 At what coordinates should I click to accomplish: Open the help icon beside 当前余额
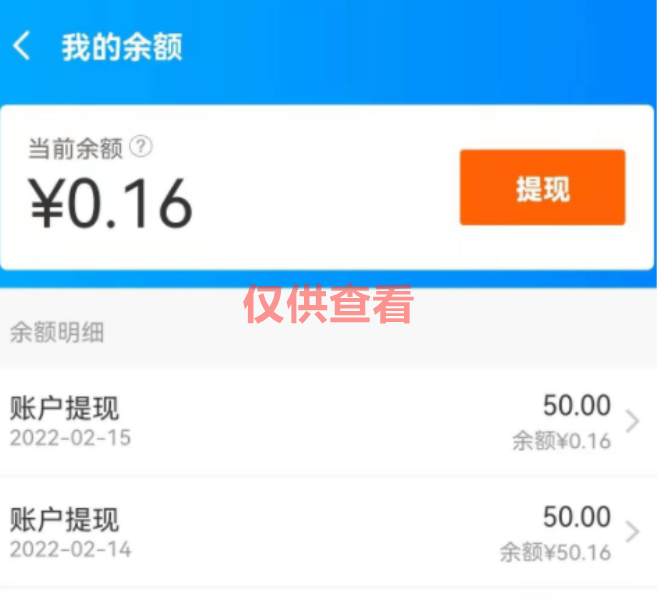tap(142, 147)
